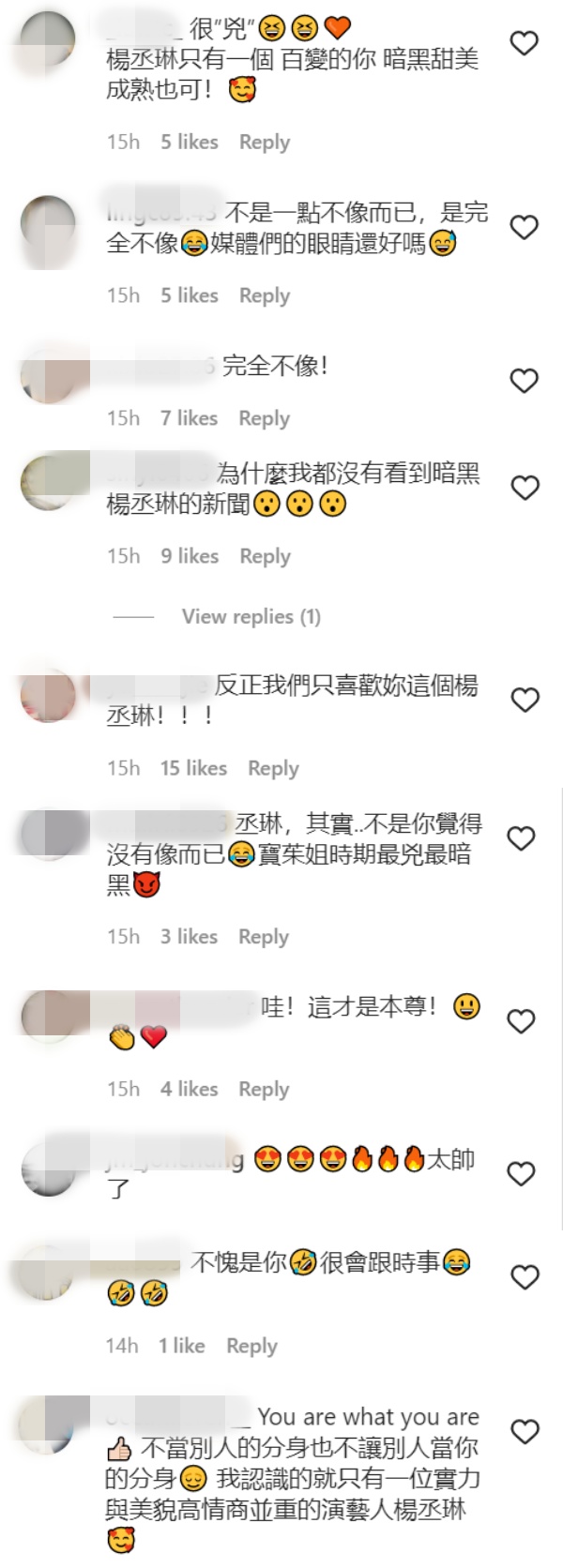Reply to comment with 15 likes
Viewport: 563px width, 1568px height.
pyautogui.click(x=273, y=768)
